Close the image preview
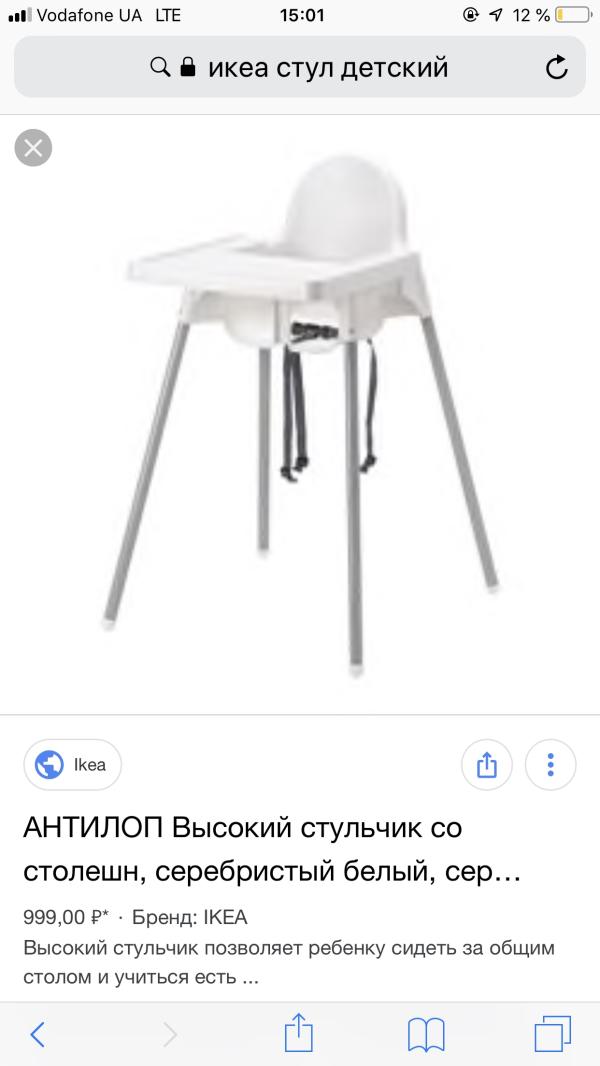 33,149
